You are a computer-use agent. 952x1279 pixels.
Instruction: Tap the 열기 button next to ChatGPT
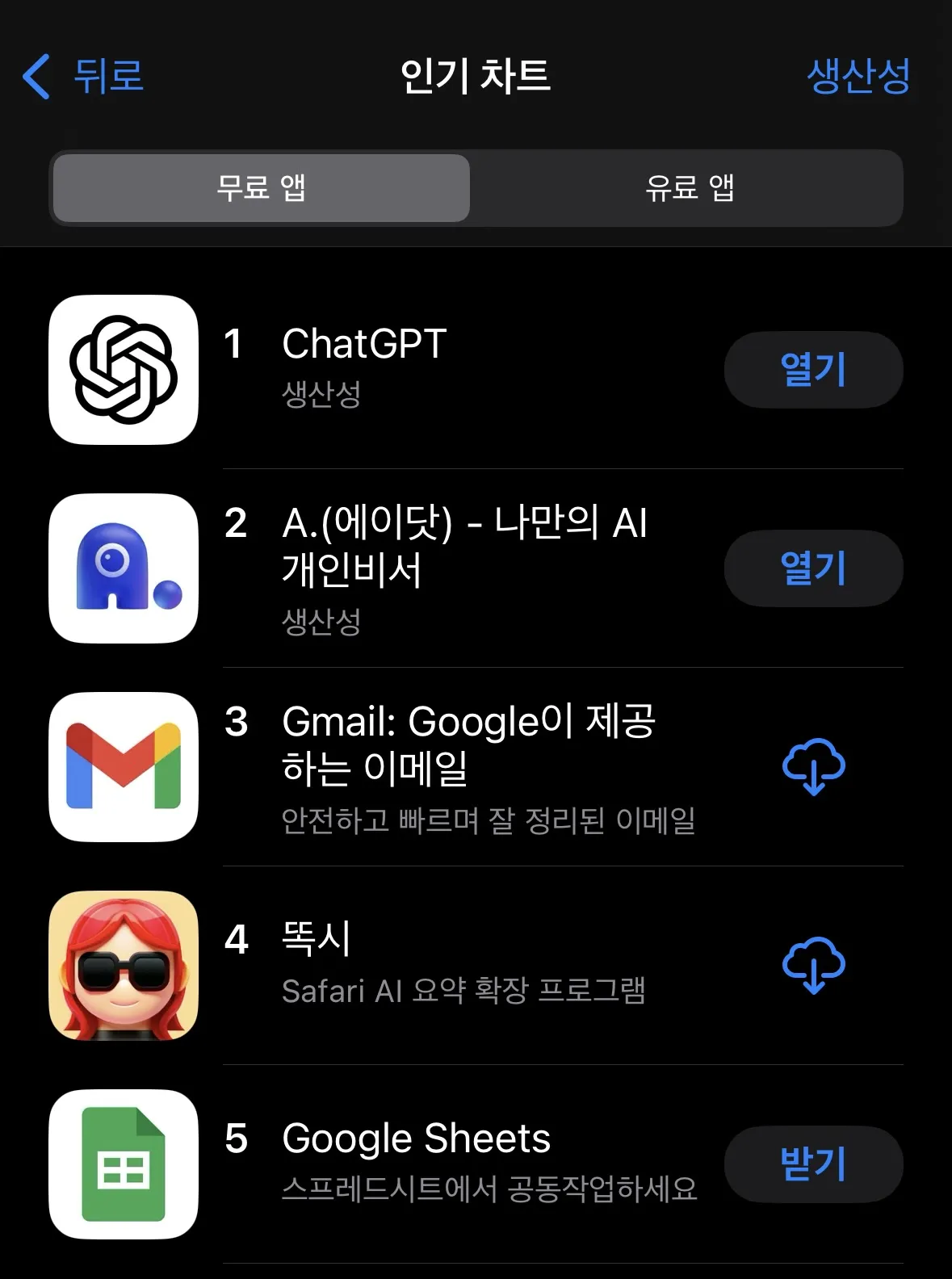813,370
